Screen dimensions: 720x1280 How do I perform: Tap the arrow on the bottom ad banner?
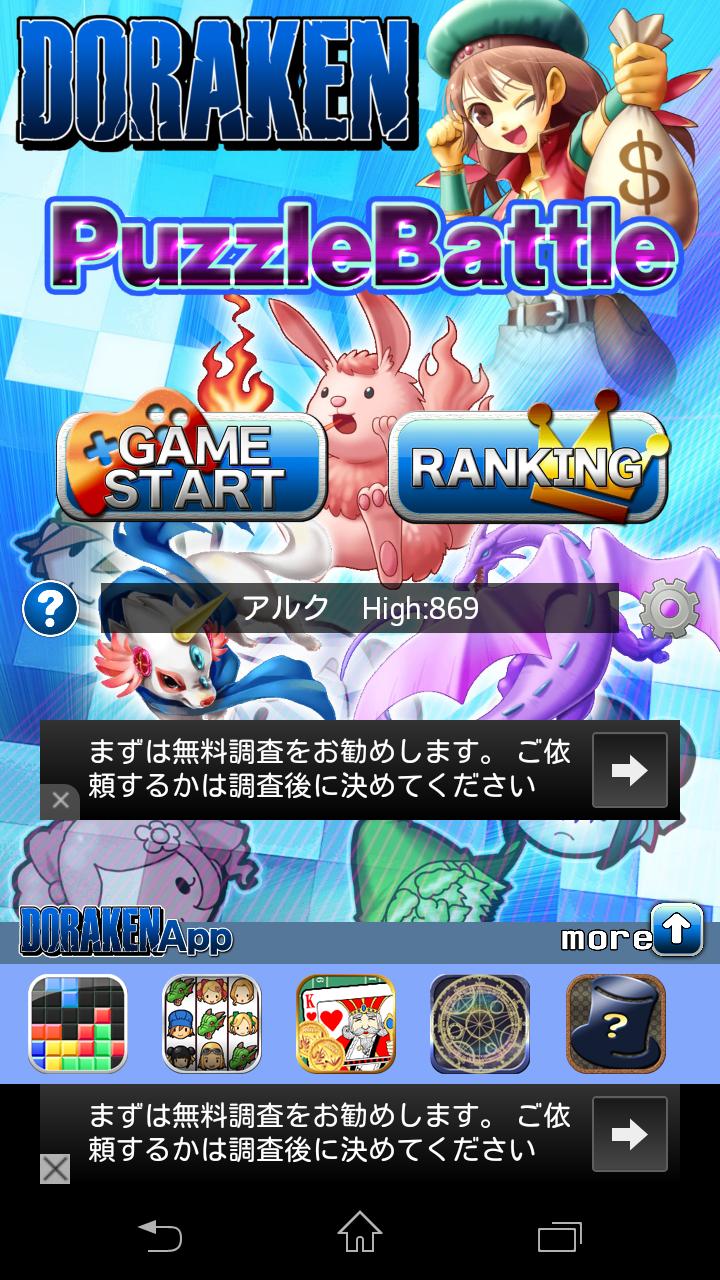click(630, 1135)
